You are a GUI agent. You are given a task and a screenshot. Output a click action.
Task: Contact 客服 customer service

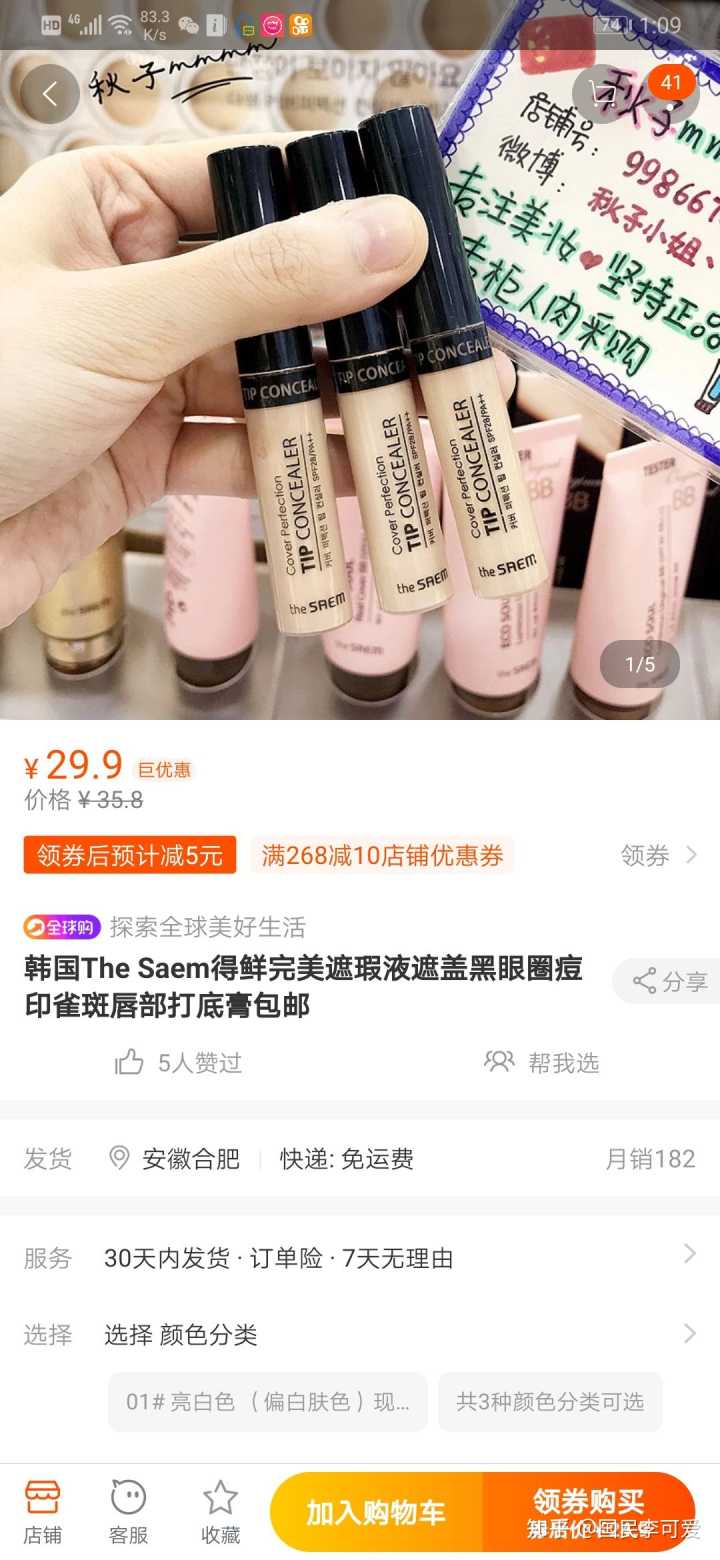tap(128, 1511)
